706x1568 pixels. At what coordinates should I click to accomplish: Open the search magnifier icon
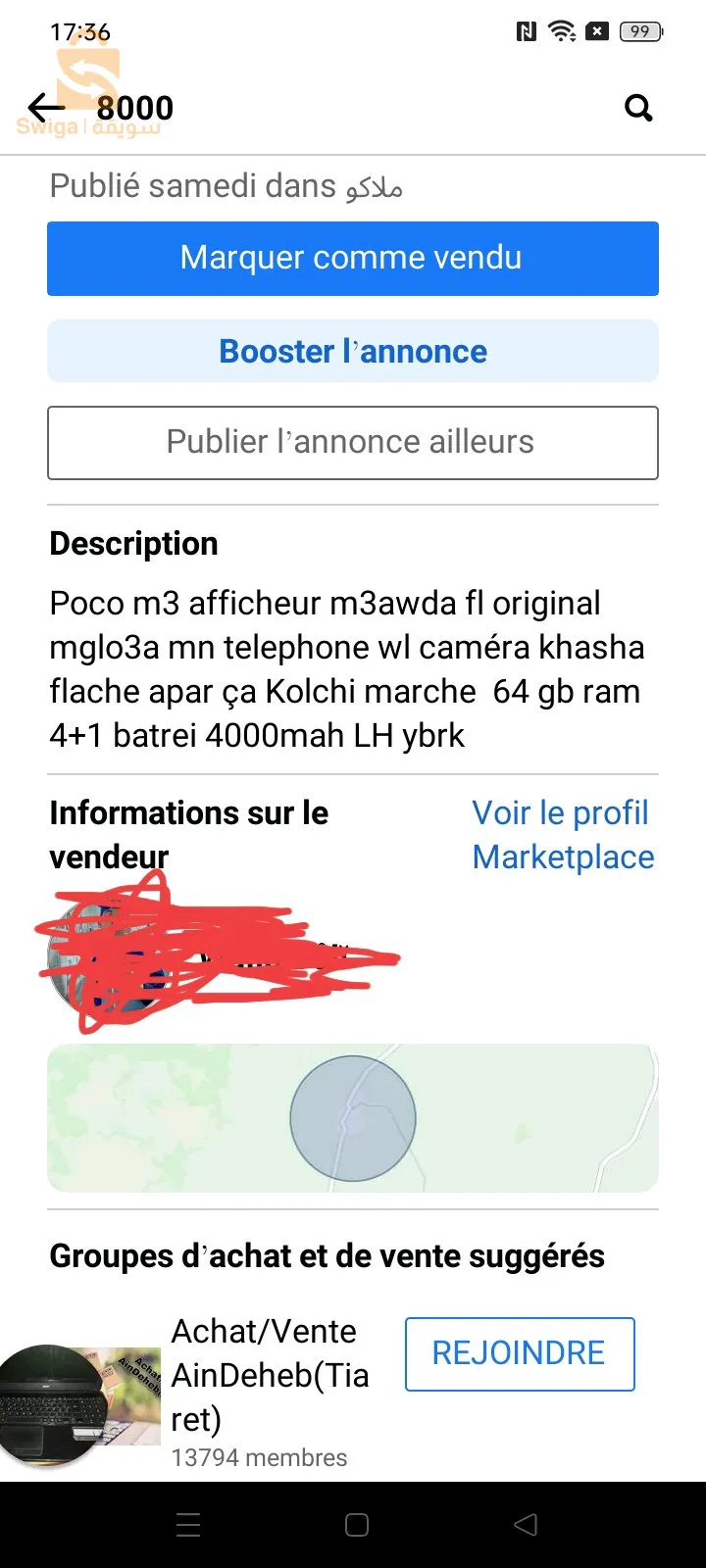coord(638,108)
